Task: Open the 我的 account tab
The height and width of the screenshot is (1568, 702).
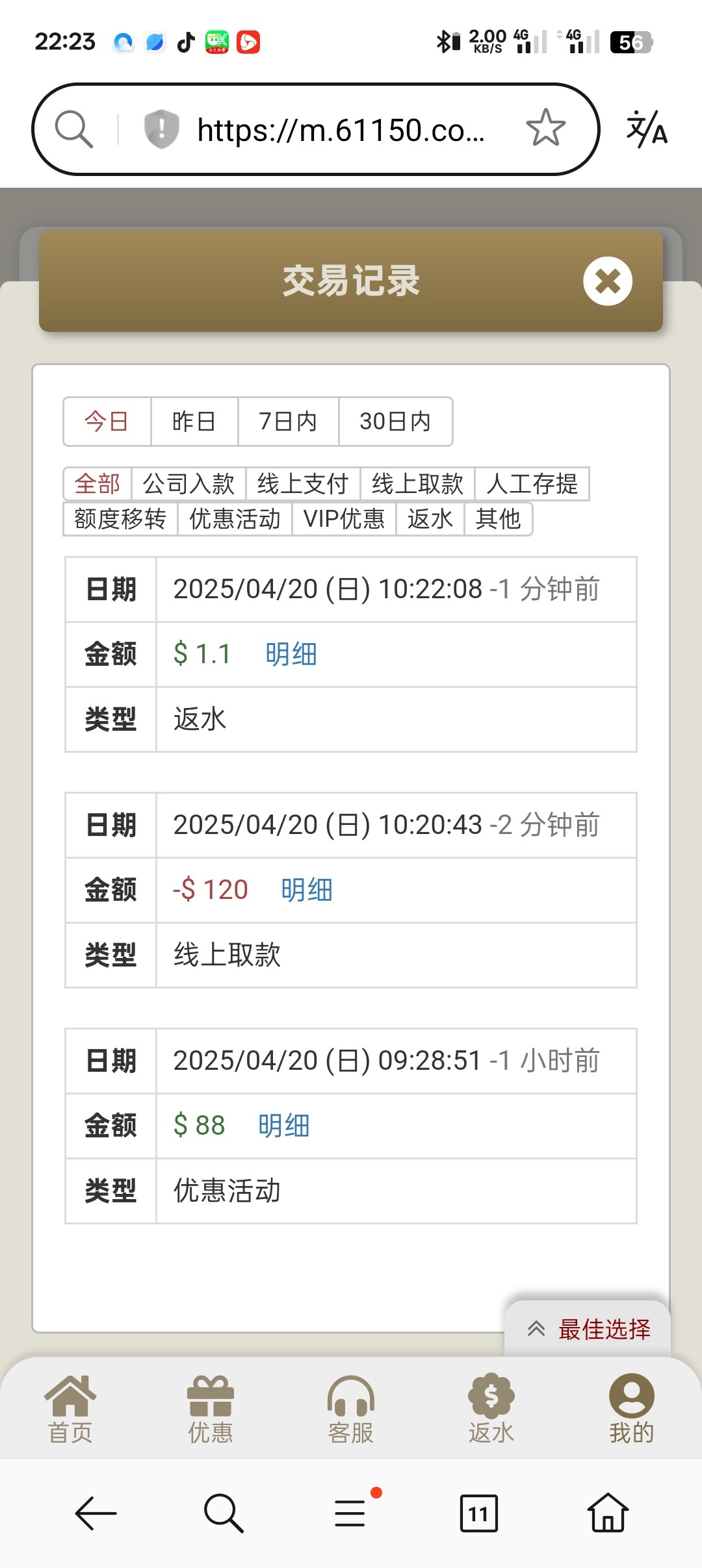Action: [x=631, y=1408]
